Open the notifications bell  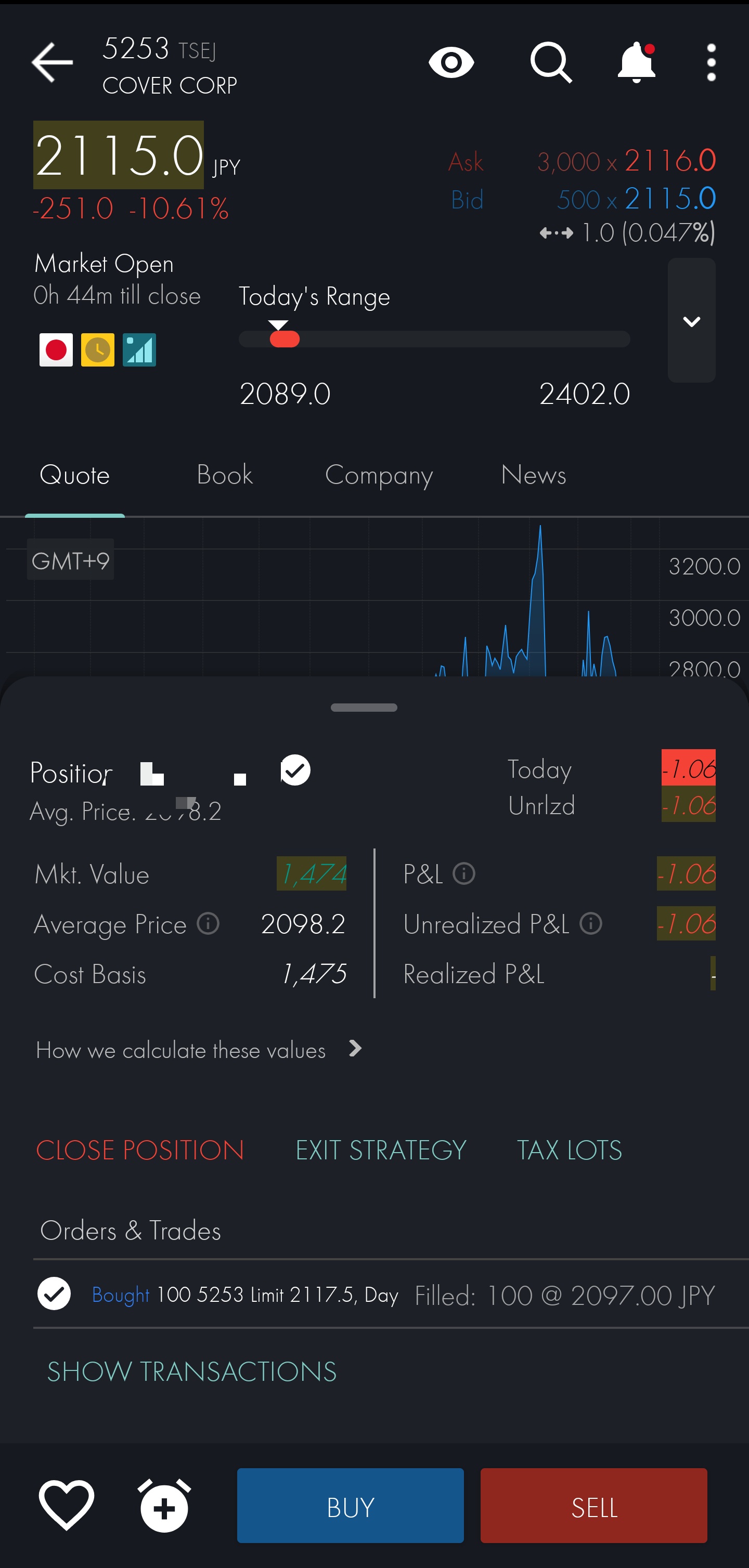coord(636,62)
